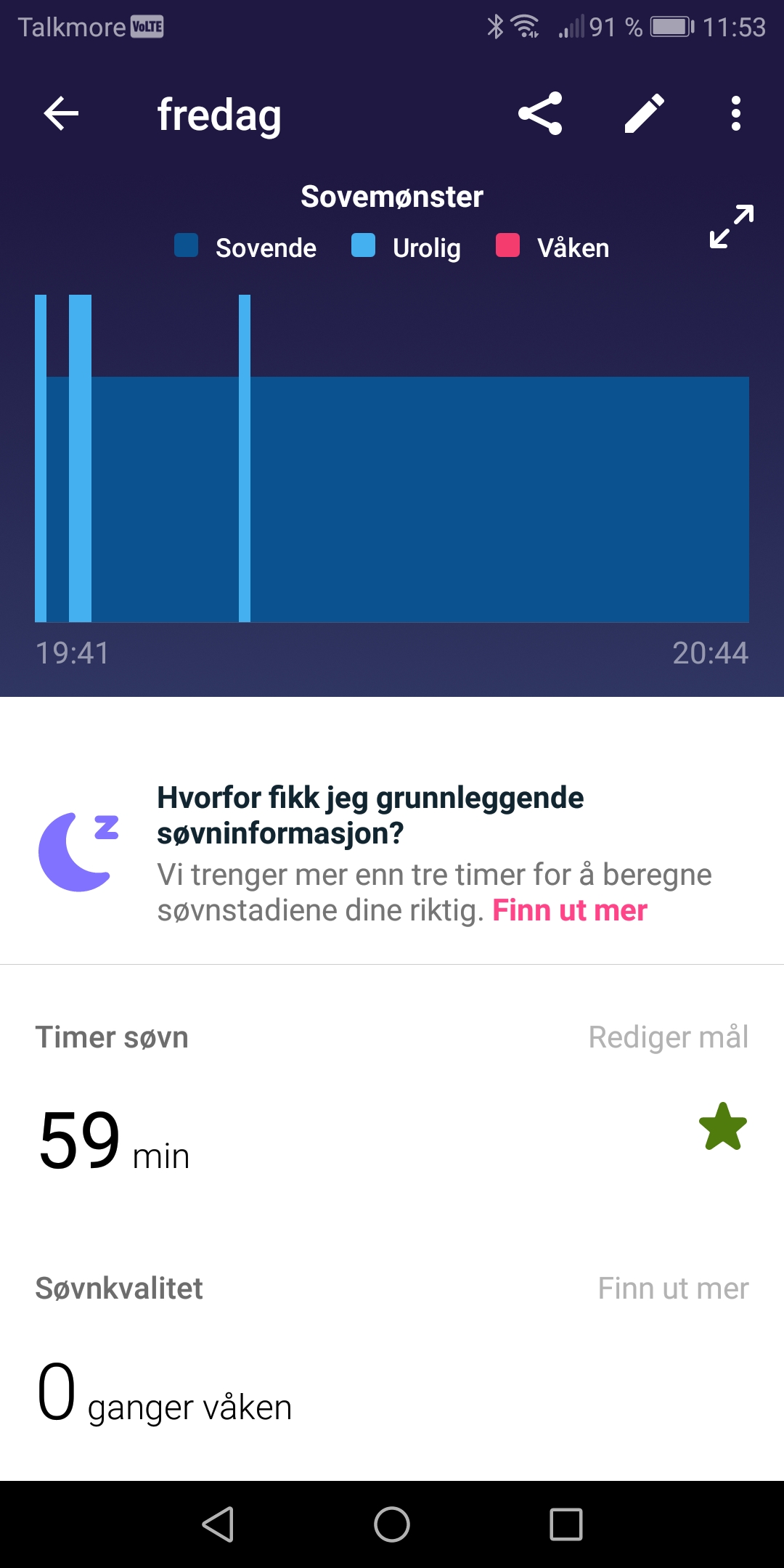Tap "Rediger mål" to edit sleep goal
This screenshot has height=1568, width=784.
tap(668, 1037)
